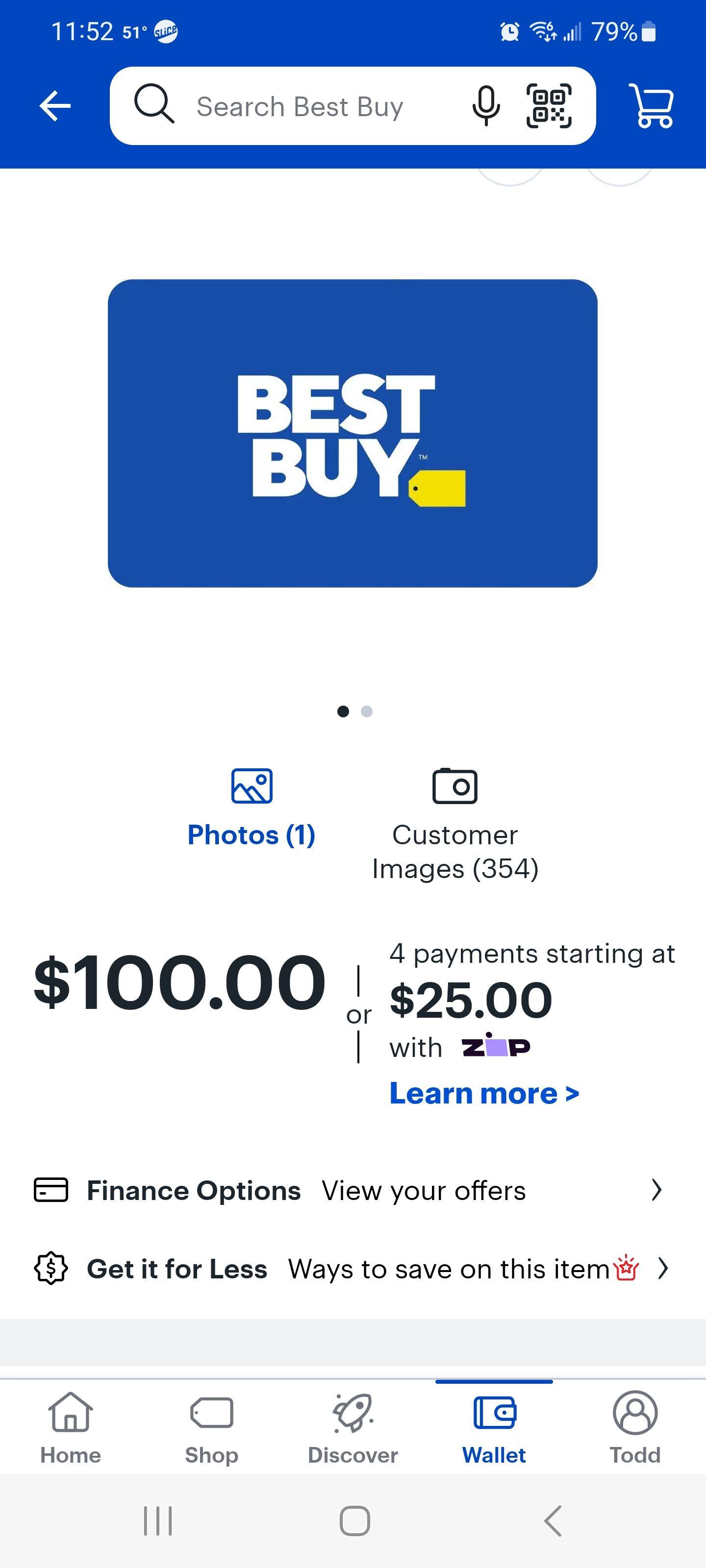Tap Learn more about Zip payments
The height and width of the screenshot is (1568, 706).
tap(484, 1093)
